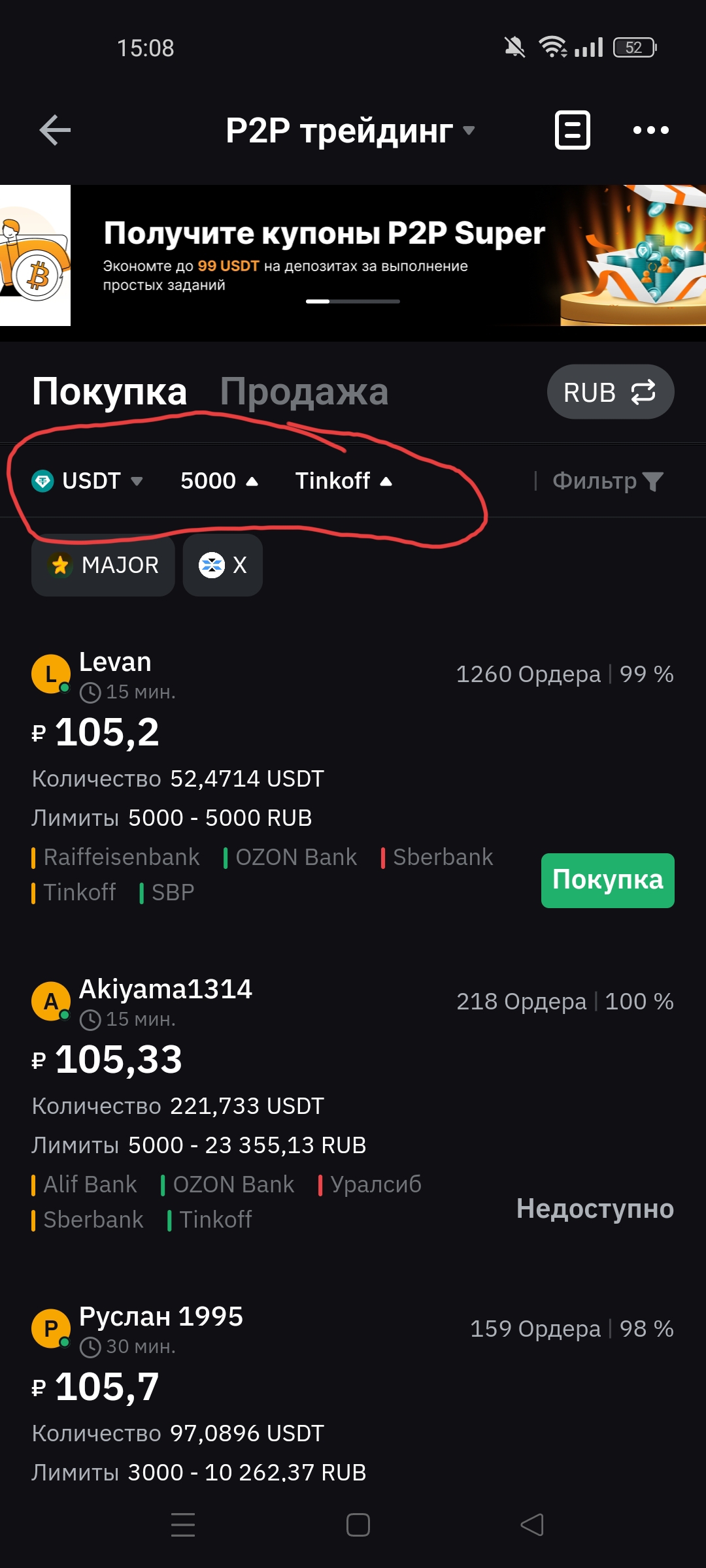Tap the system home button
This screenshot has height=1568, width=706.
click(x=358, y=1525)
